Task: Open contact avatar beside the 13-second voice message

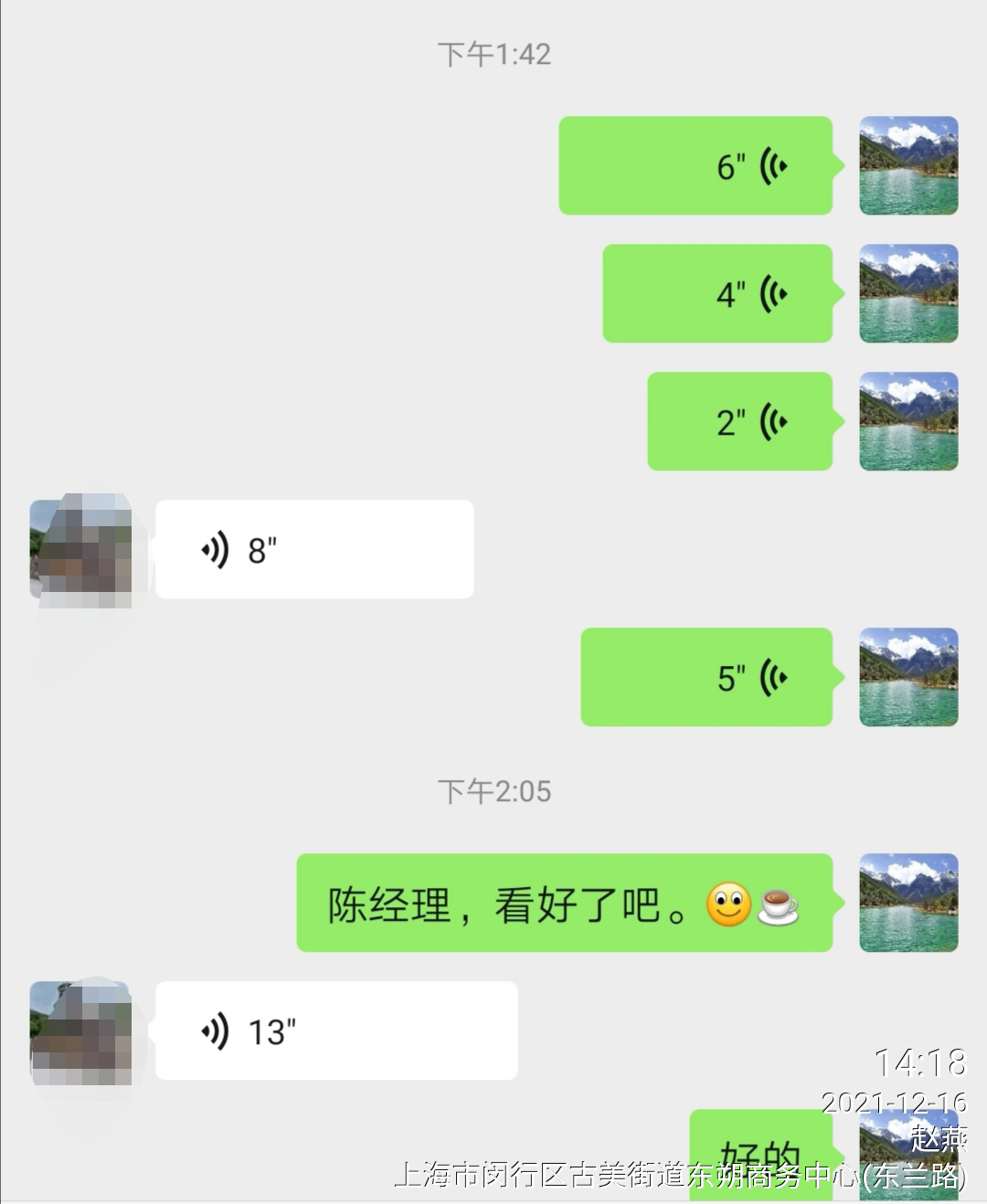Action: [x=80, y=1032]
